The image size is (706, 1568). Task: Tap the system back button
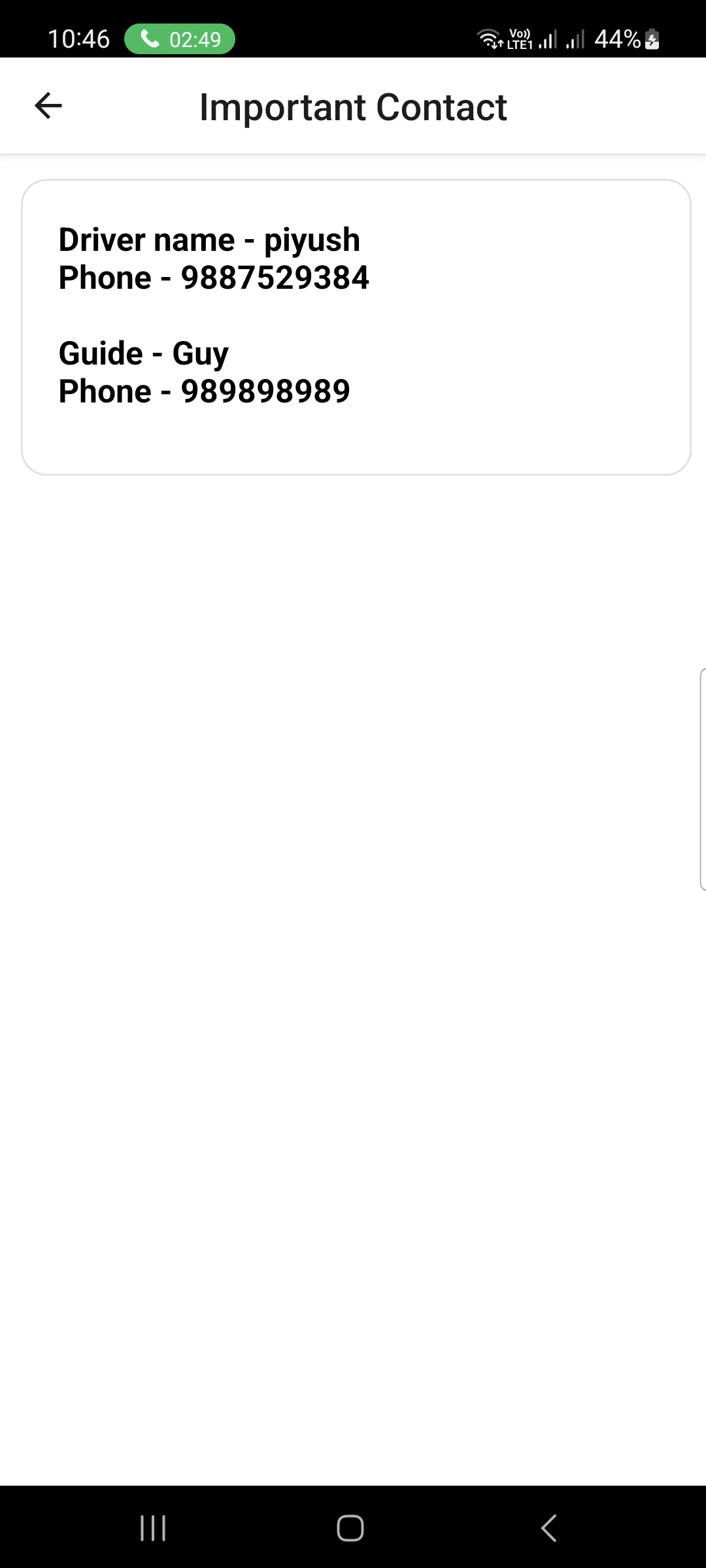pos(549,1528)
